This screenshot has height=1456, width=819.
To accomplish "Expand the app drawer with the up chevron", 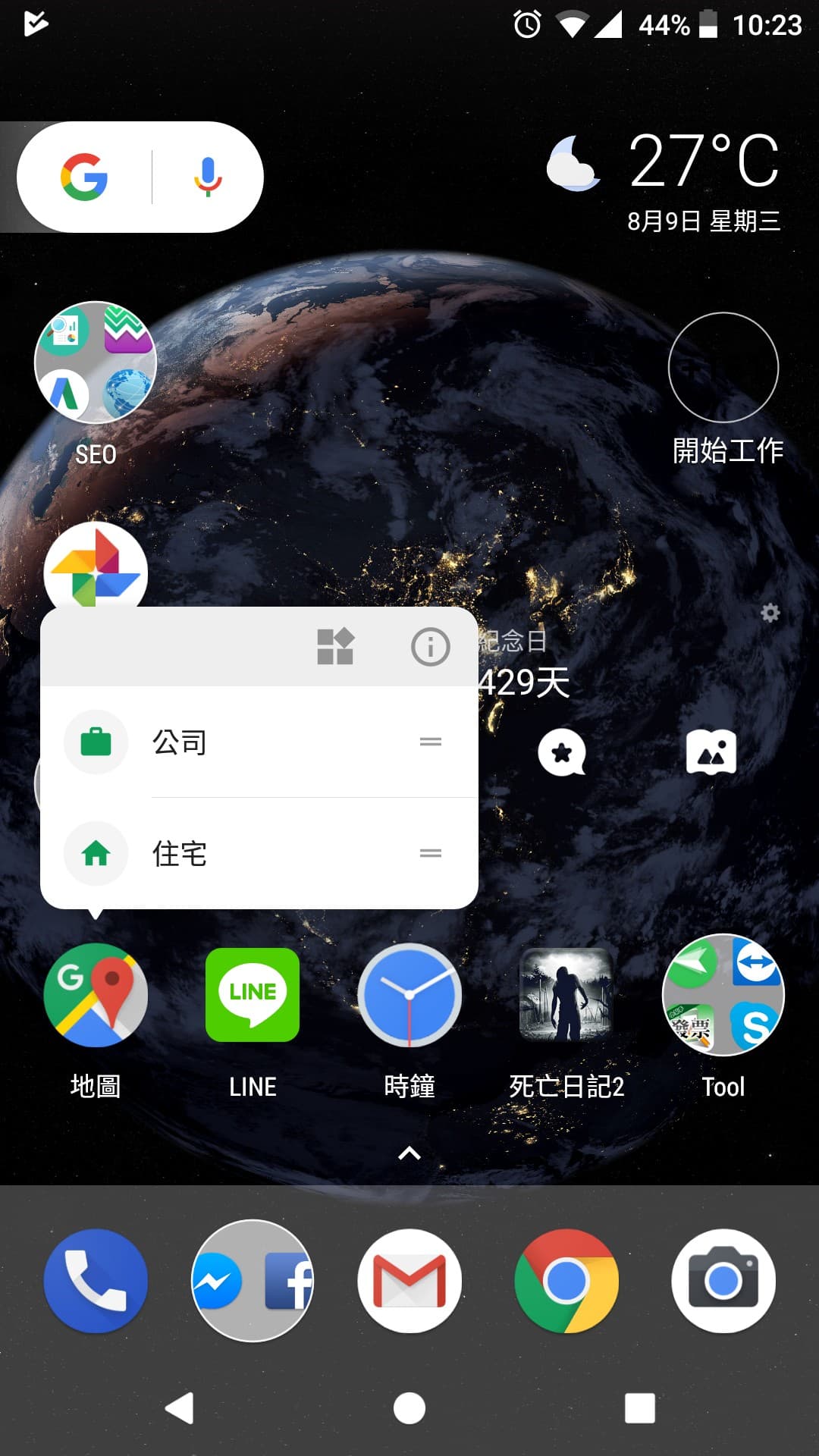I will (x=409, y=1153).
